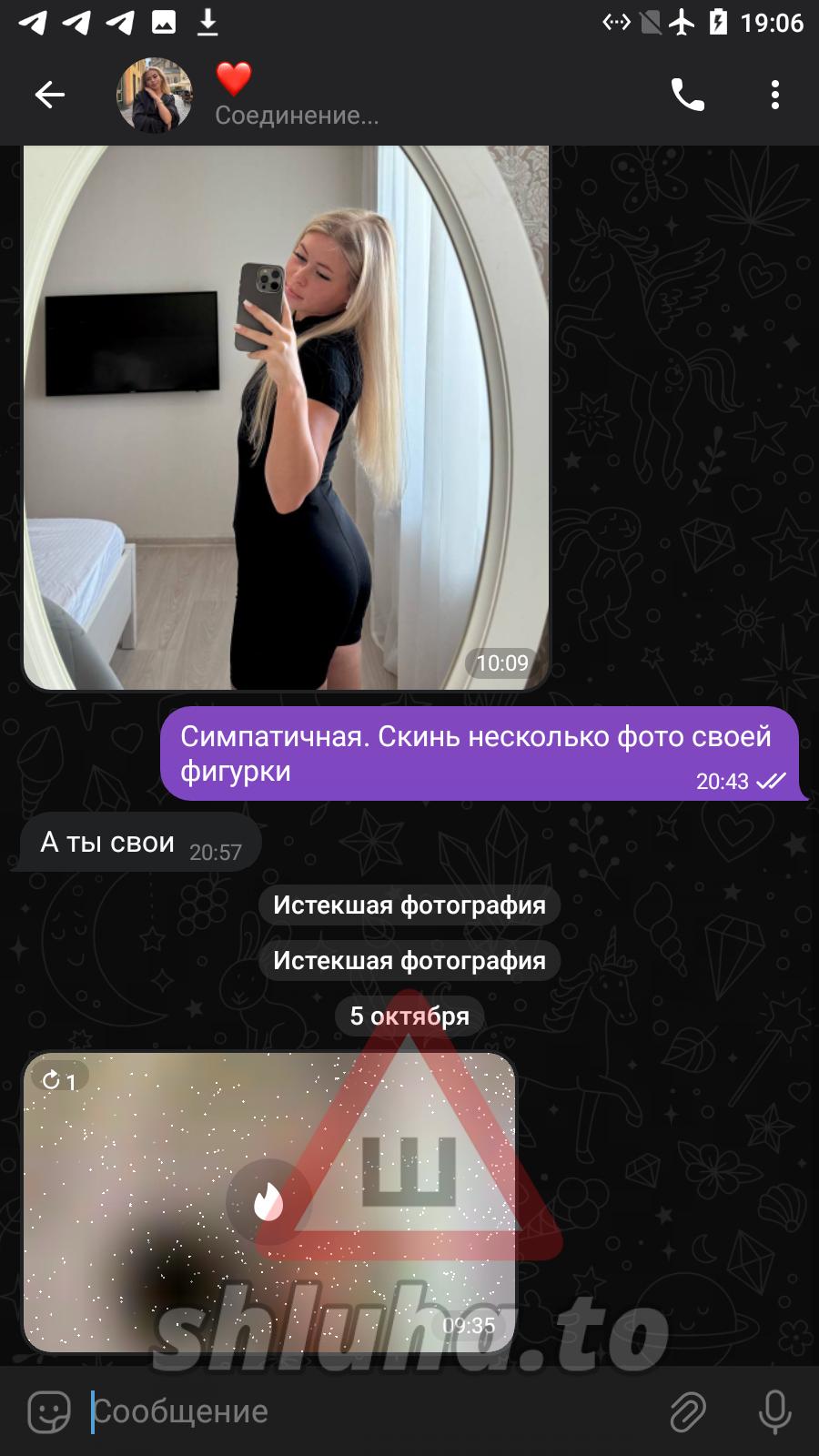The height and width of the screenshot is (1456, 819).
Task: Go back to the chat list
Action: coord(50,95)
